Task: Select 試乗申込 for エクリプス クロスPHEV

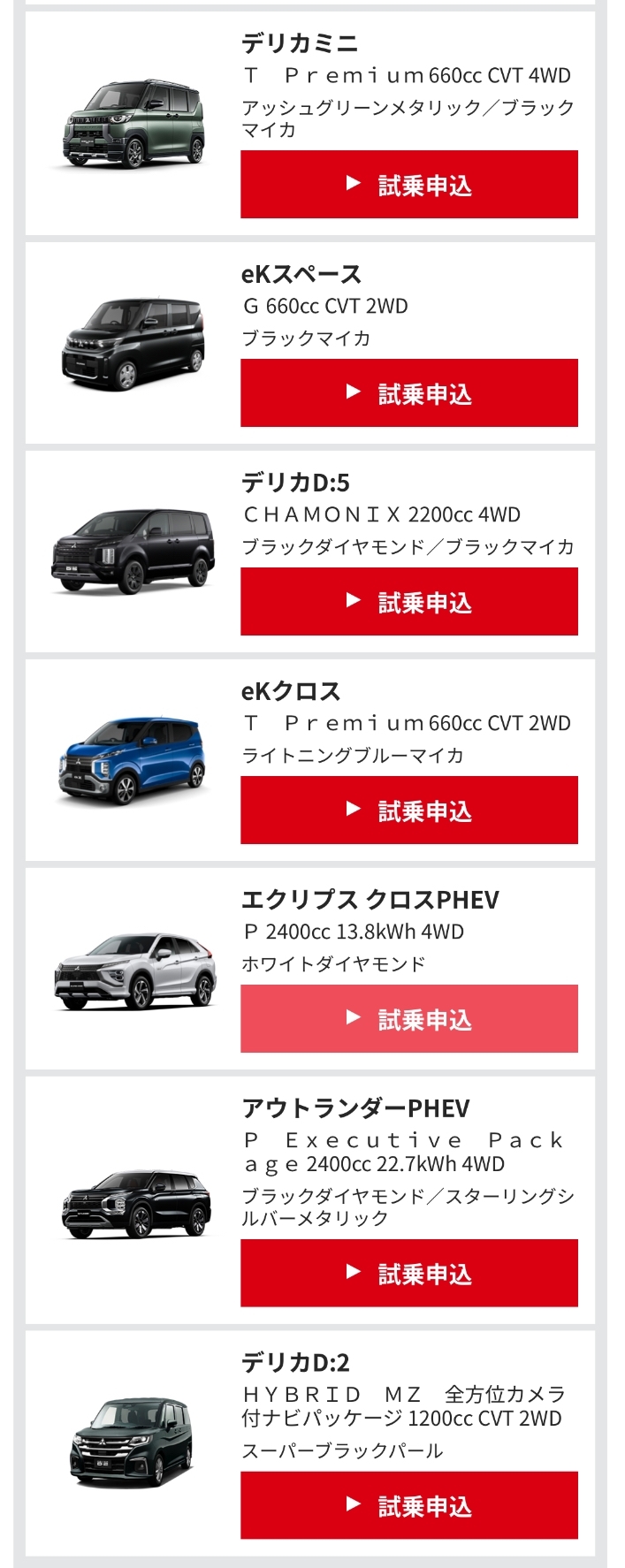Action: 408,1019
